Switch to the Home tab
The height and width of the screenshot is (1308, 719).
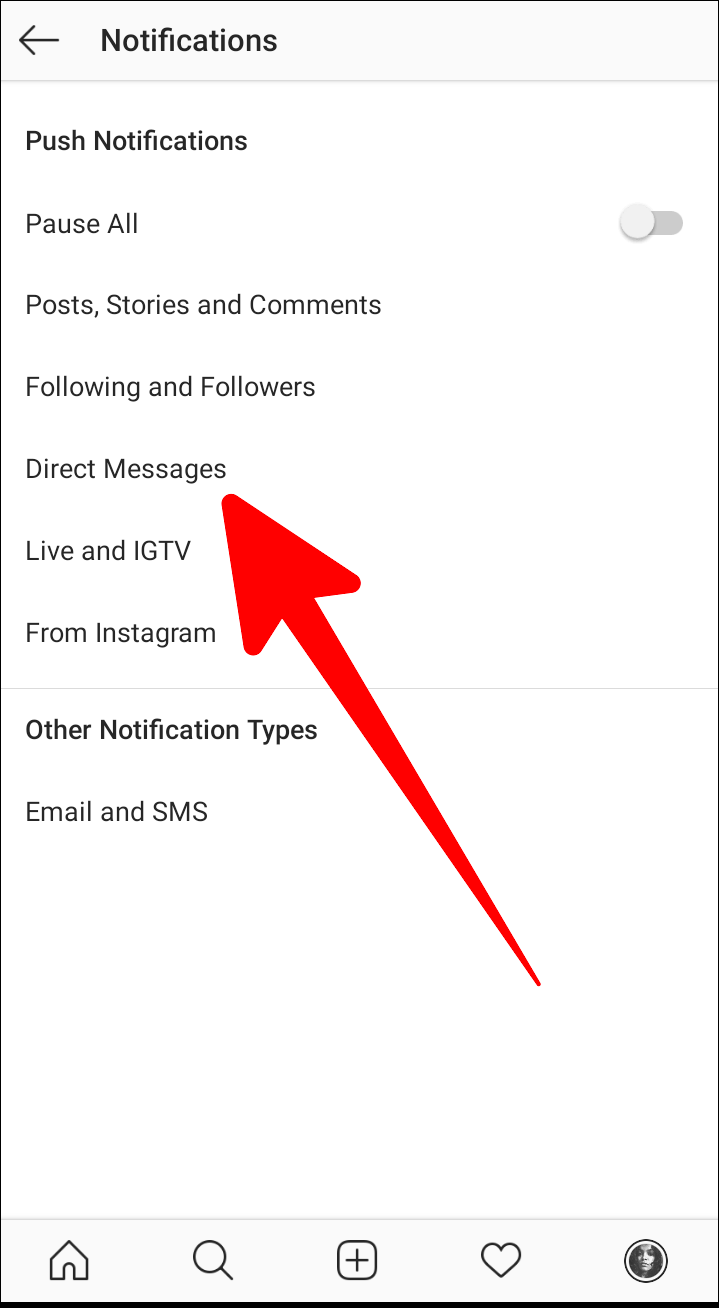pyautogui.click(x=69, y=1260)
